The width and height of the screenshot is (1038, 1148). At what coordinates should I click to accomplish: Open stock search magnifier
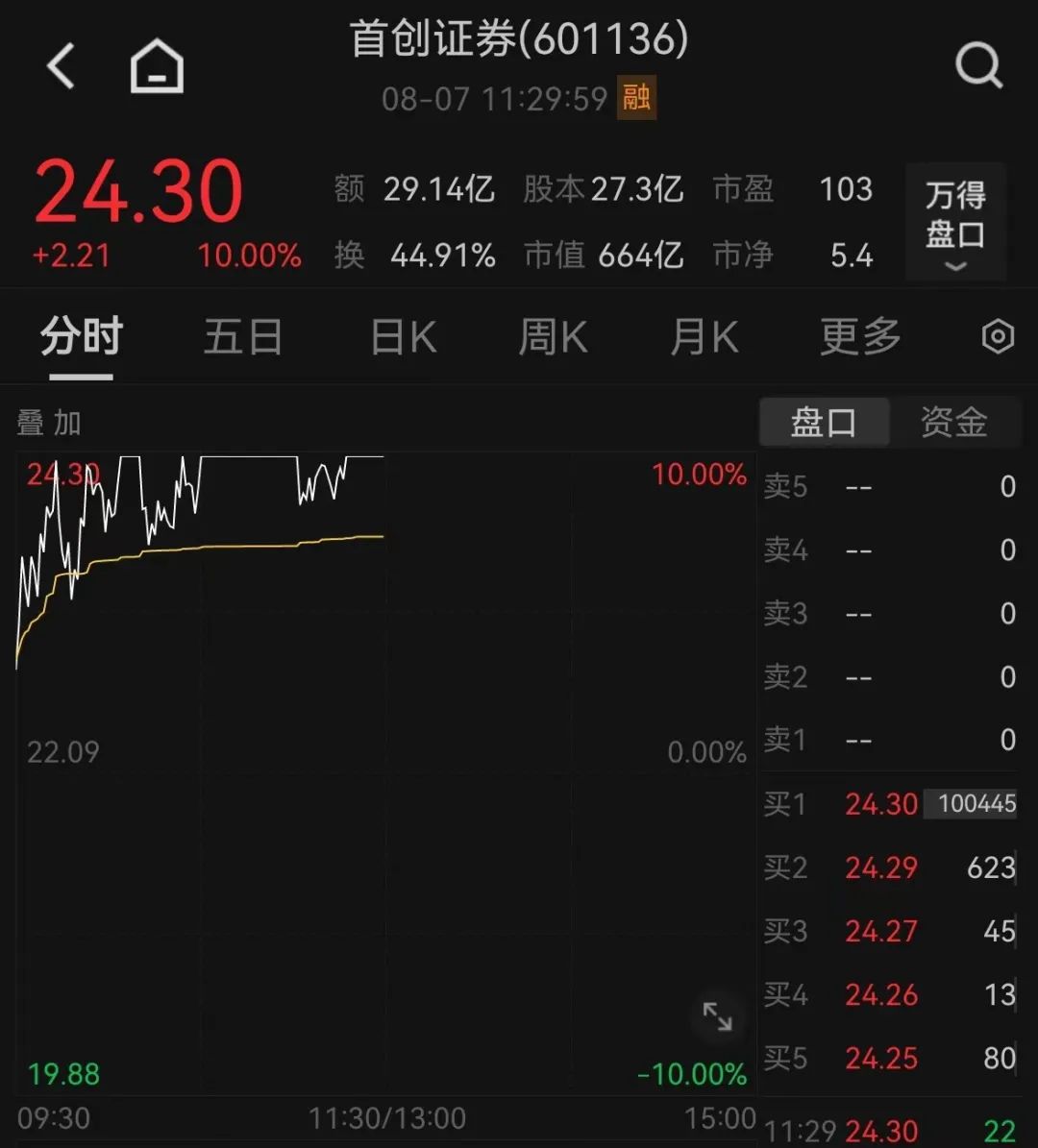(978, 67)
